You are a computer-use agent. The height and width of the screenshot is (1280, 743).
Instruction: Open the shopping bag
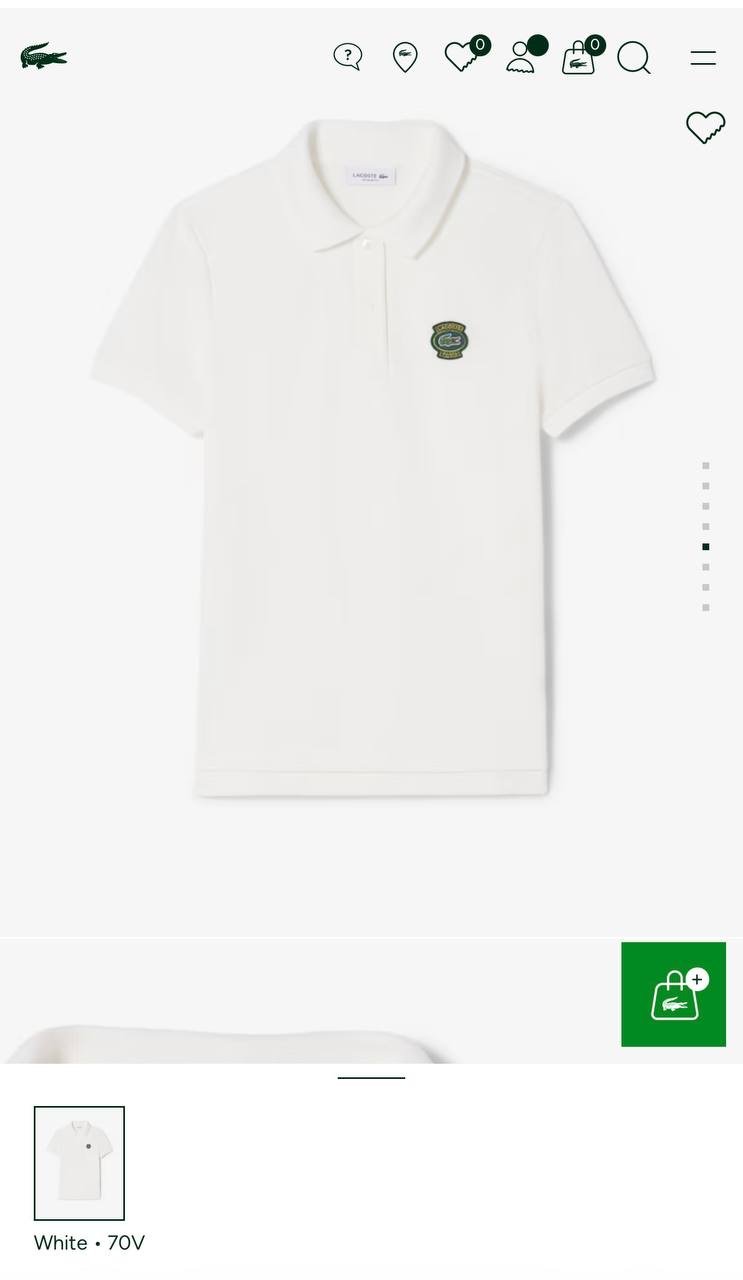point(578,58)
